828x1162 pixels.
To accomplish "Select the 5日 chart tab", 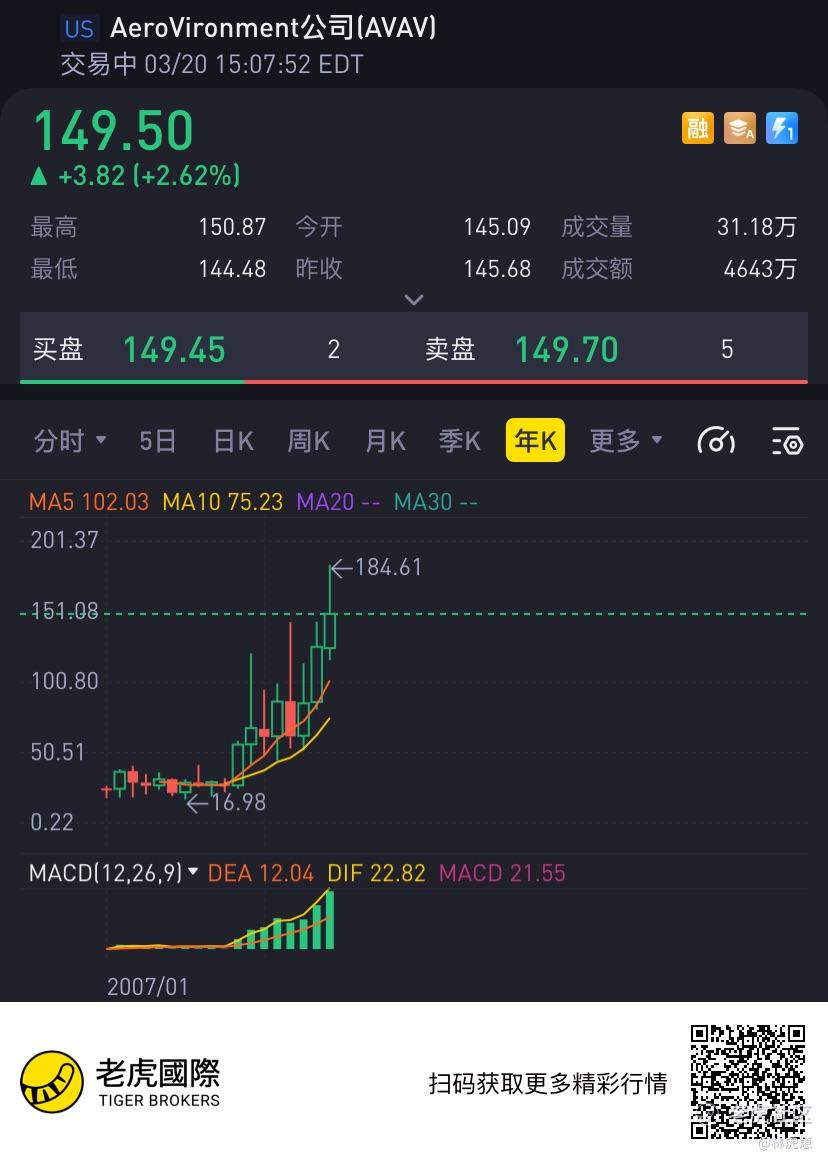I will pos(158,441).
